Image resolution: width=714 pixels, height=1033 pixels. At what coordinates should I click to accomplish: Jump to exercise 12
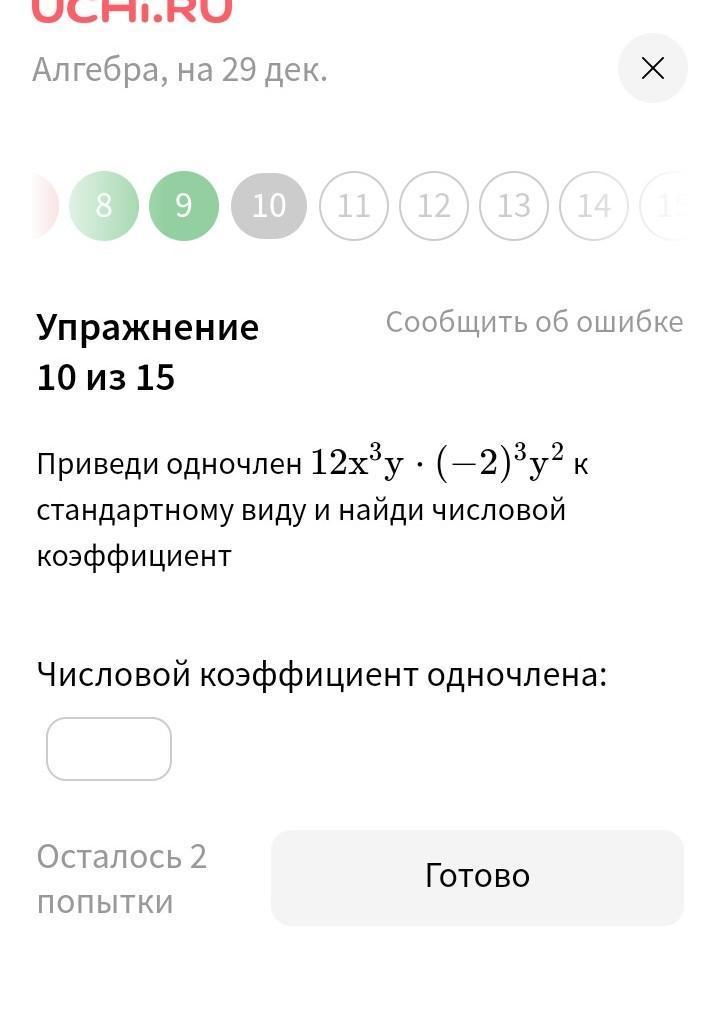point(433,206)
